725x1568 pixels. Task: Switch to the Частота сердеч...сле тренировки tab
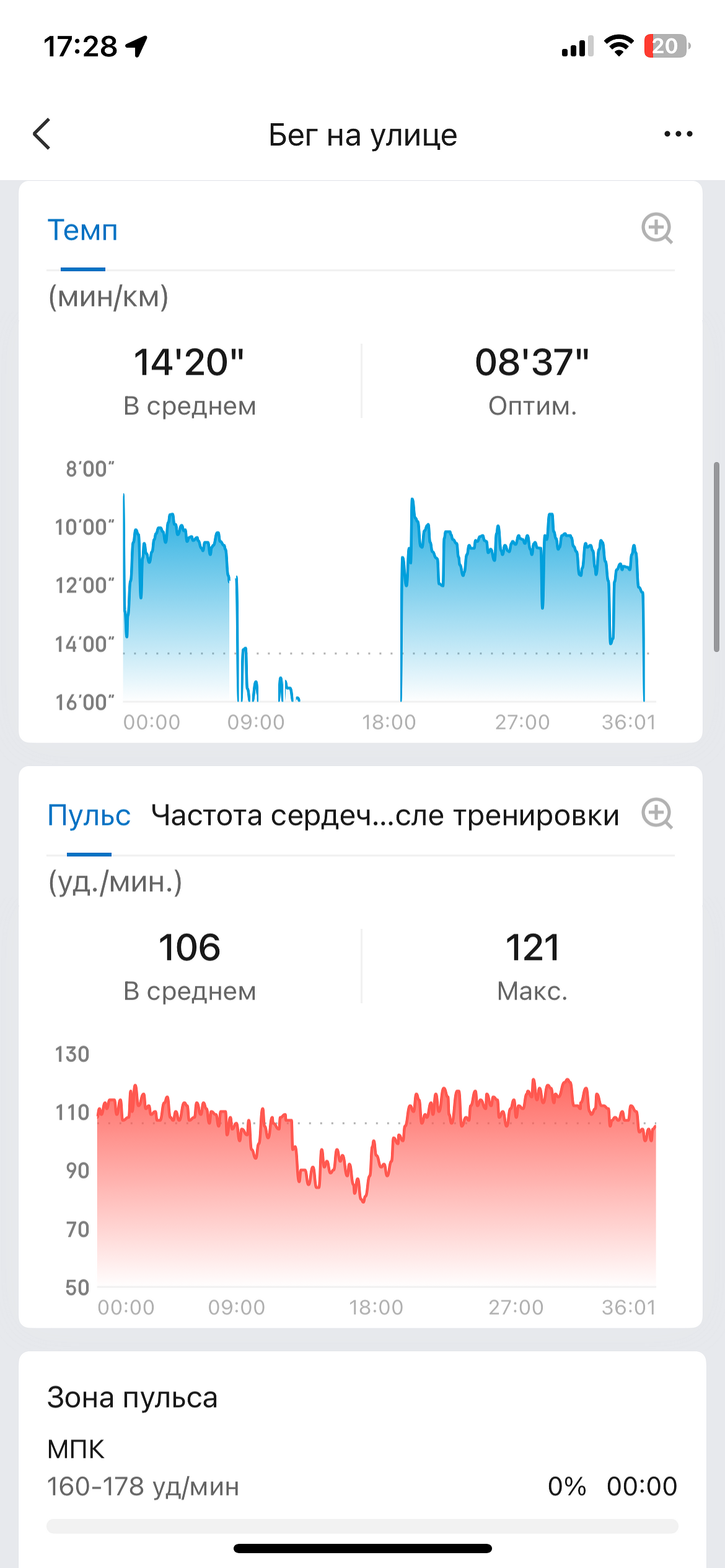tap(385, 816)
